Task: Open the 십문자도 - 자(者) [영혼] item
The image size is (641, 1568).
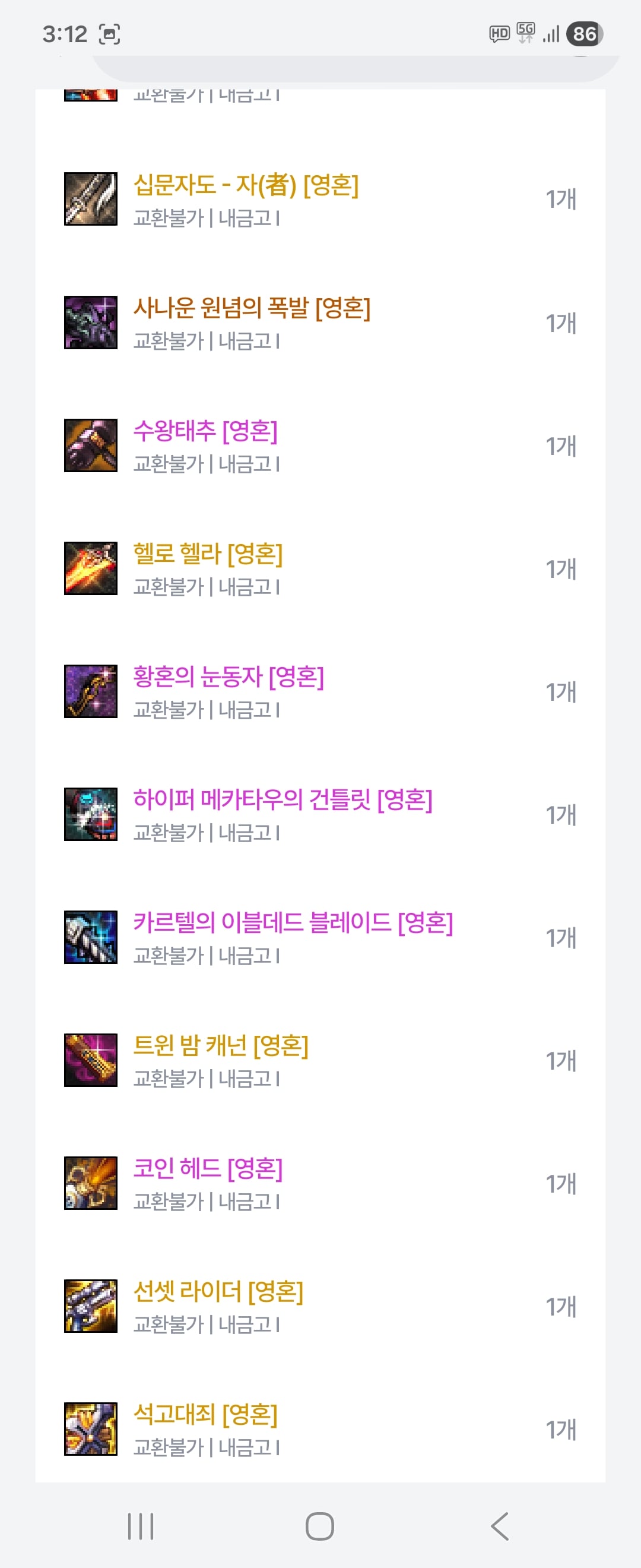Action: tap(246, 185)
